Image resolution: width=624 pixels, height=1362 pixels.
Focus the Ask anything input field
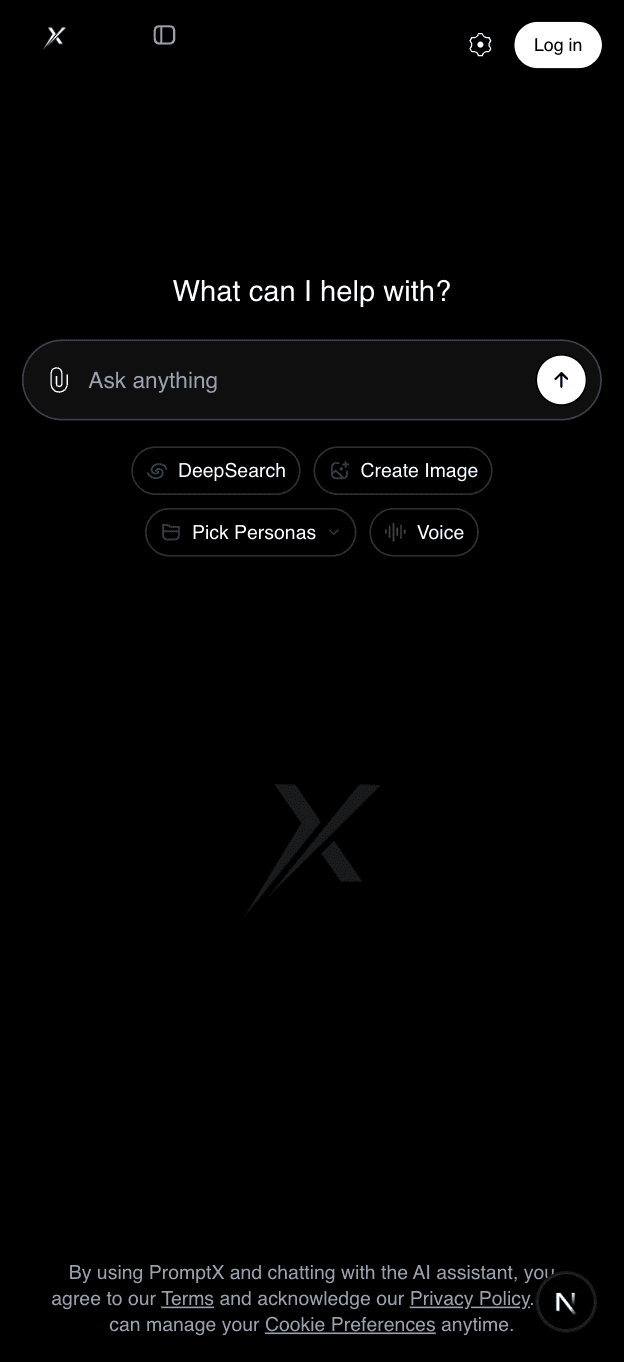(x=300, y=380)
